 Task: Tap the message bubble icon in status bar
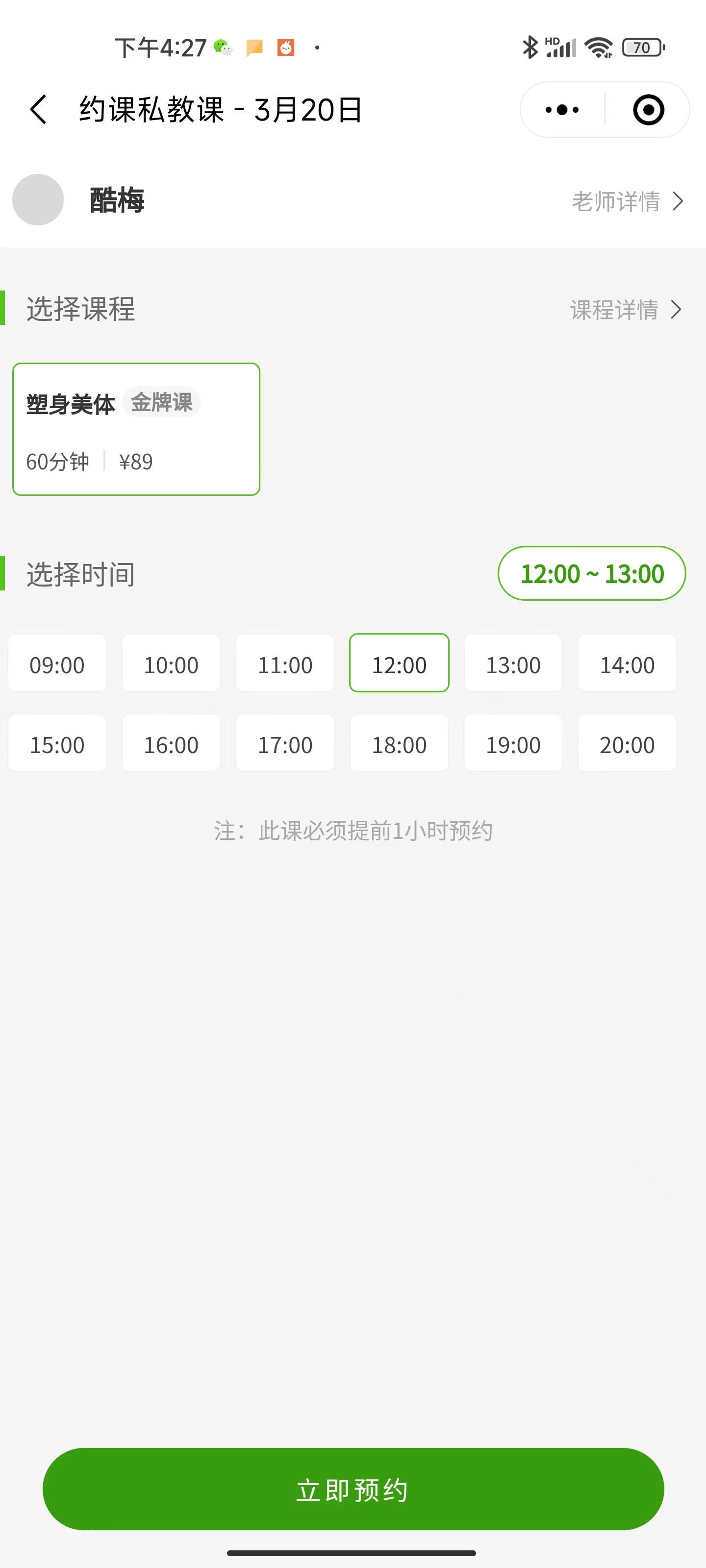(254, 47)
